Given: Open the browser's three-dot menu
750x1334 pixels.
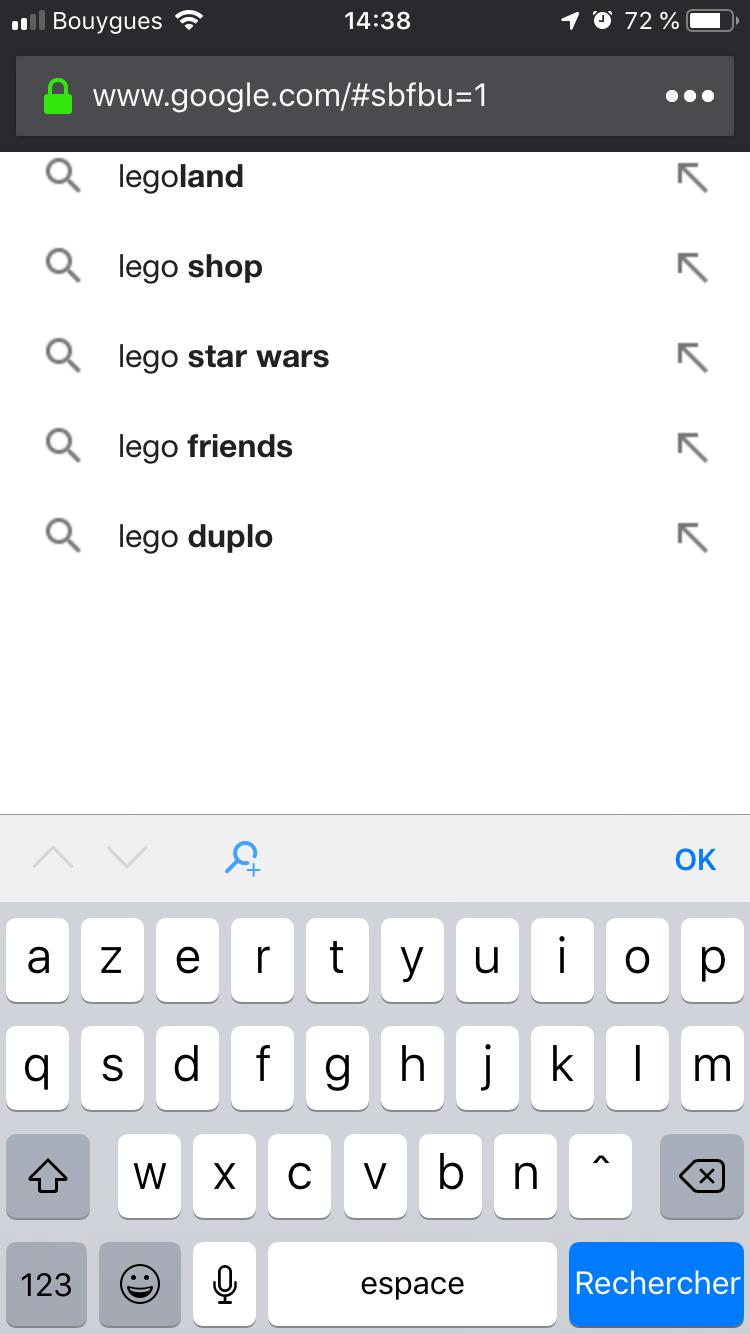Looking at the screenshot, I should click(690, 97).
